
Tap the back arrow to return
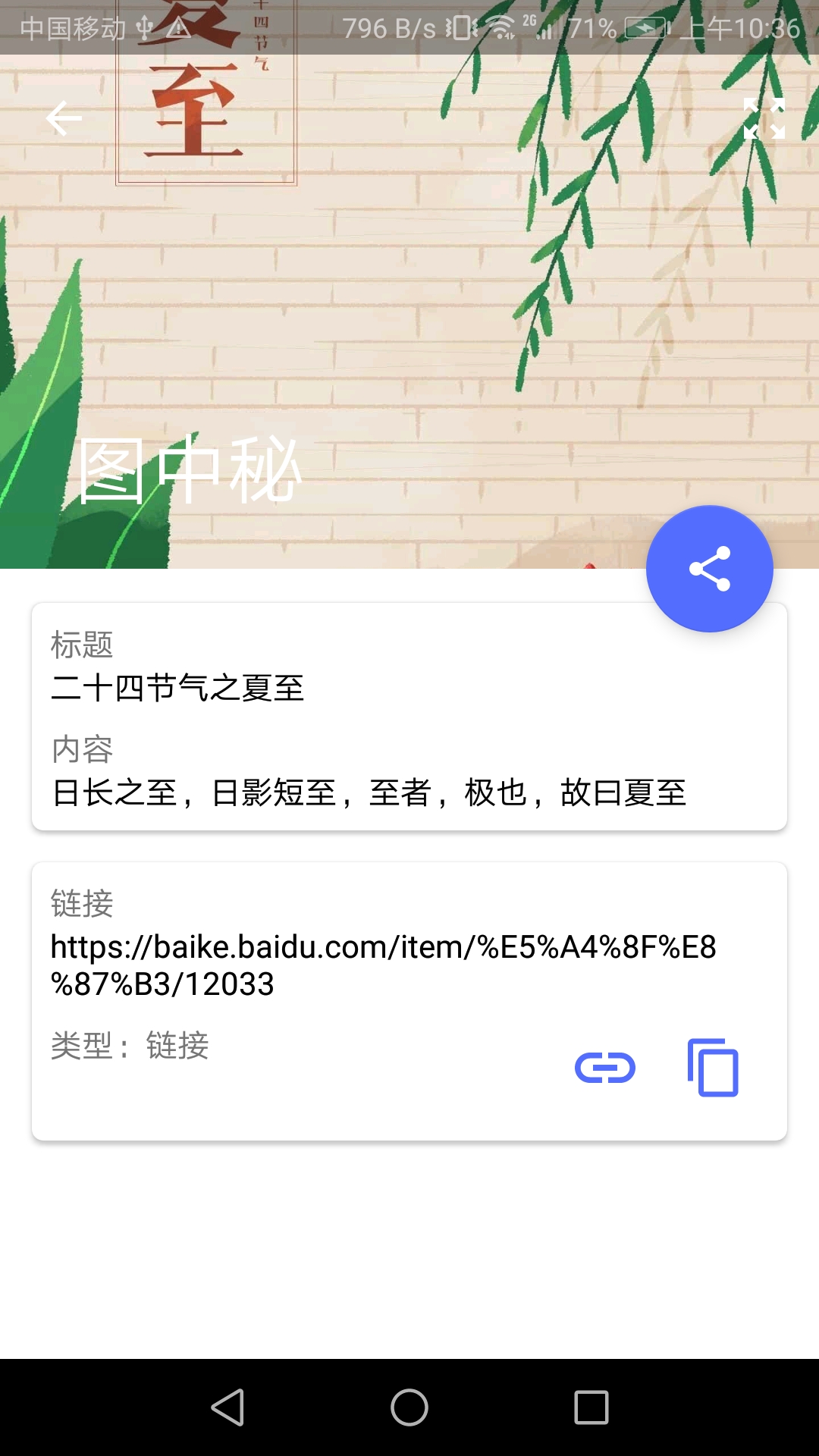pyautogui.click(x=64, y=118)
